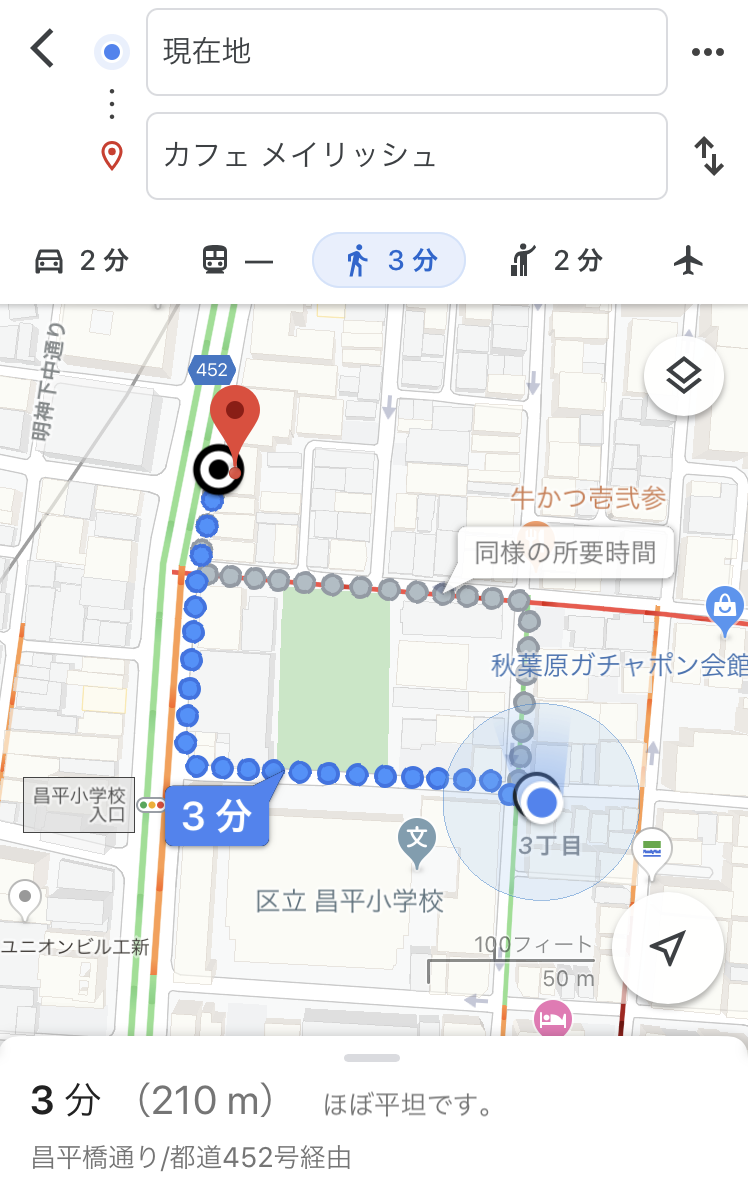748x1185 pixels.
Task: Open the three-dot overflow menu
Action: click(707, 52)
